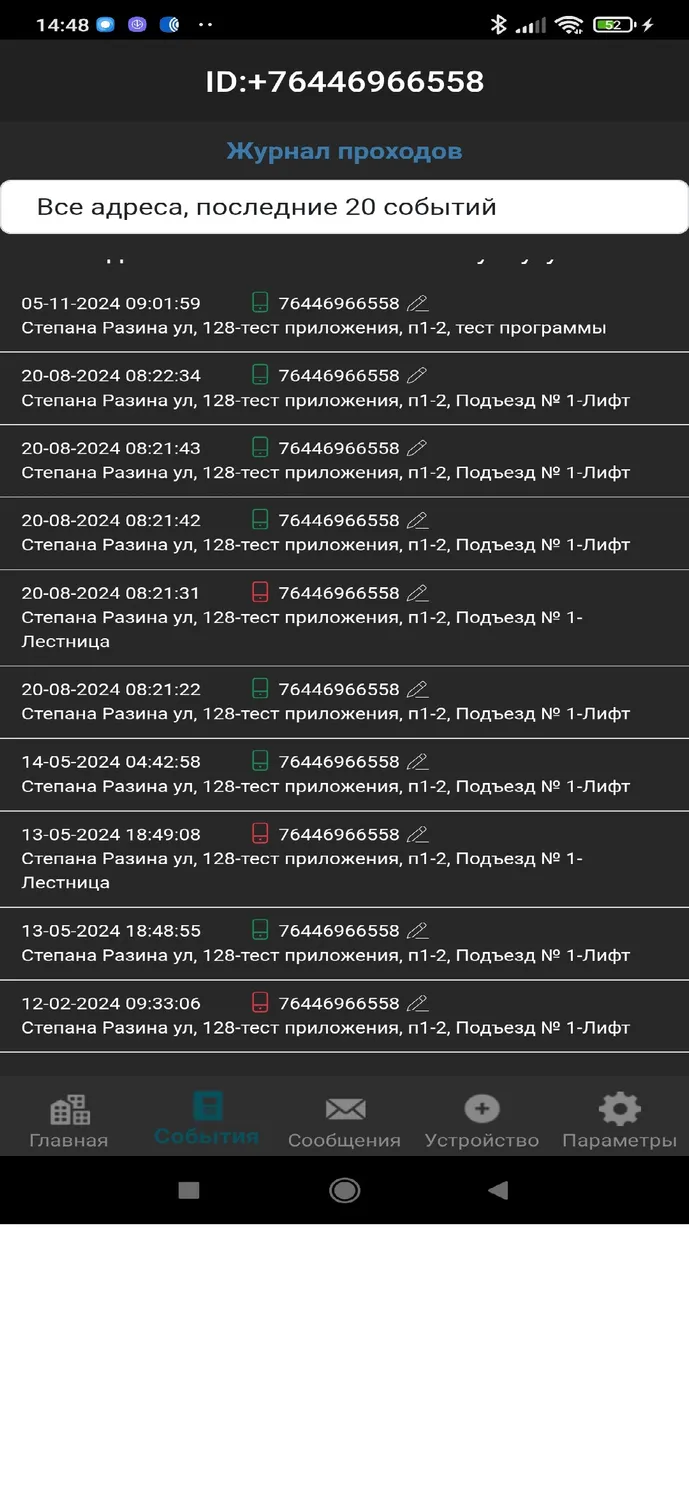Edit the 14-05-2024 04:42:58 event
This screenshot has height=1492, width=689.
click(x=418, y=761)
